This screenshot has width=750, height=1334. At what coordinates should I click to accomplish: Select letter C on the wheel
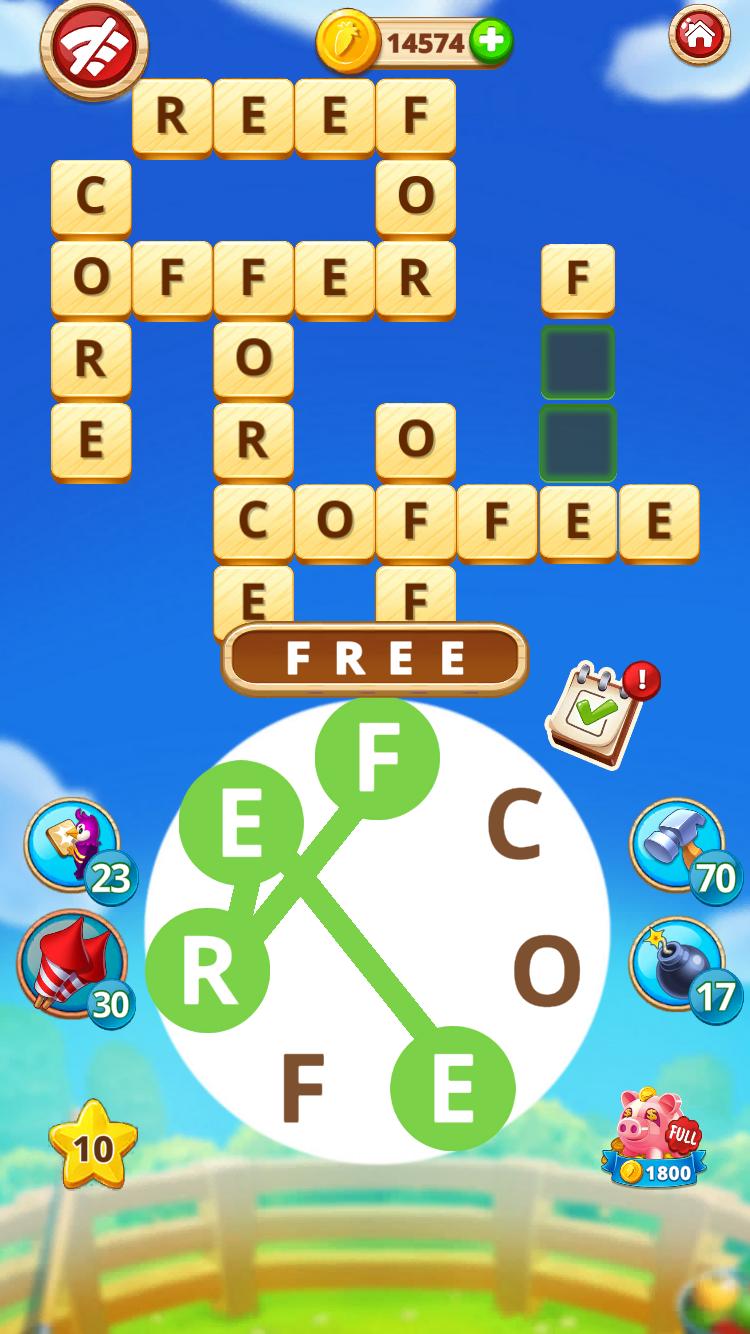(515, 826)
